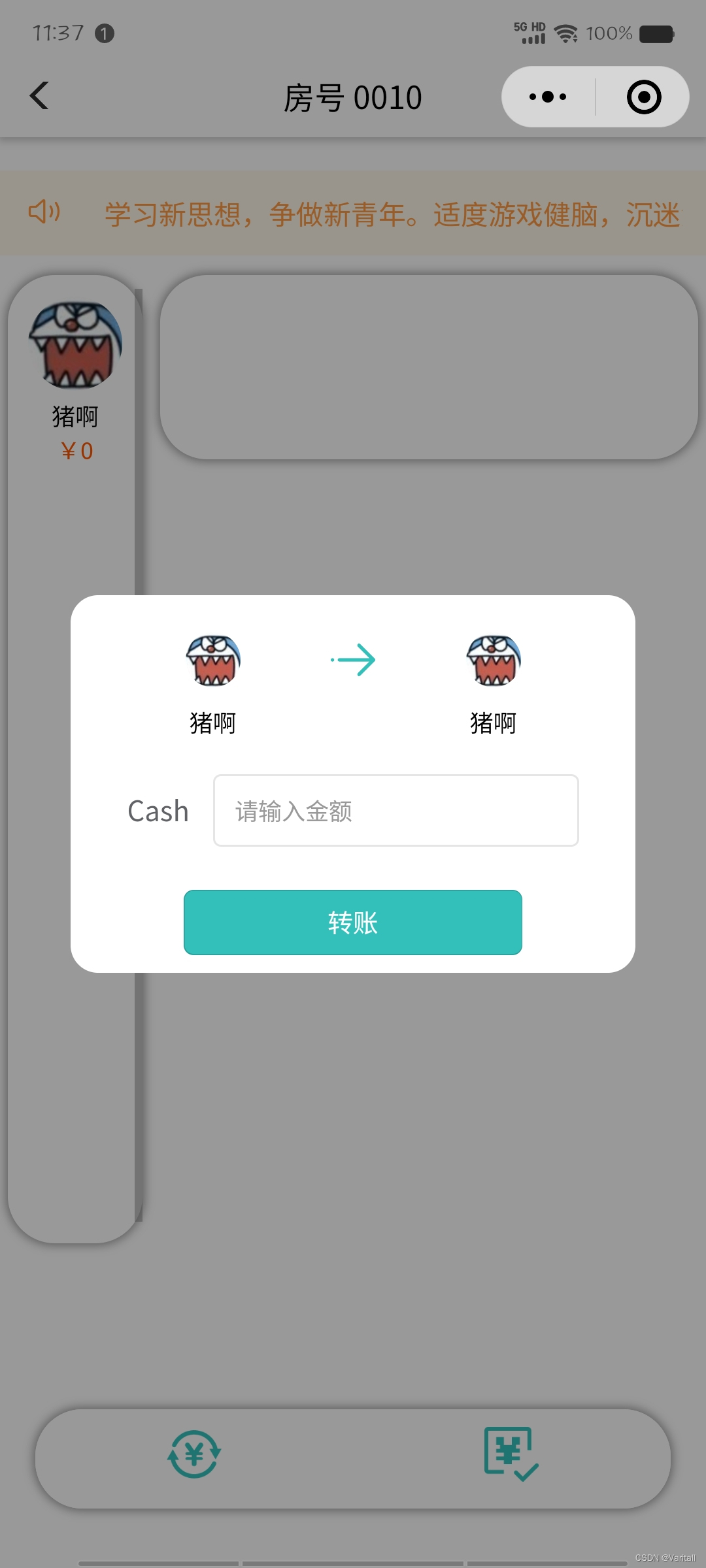The height and width of the screenshot is (1568, 706).
Task: Go back using the top-left arrow
Action: 40,96
